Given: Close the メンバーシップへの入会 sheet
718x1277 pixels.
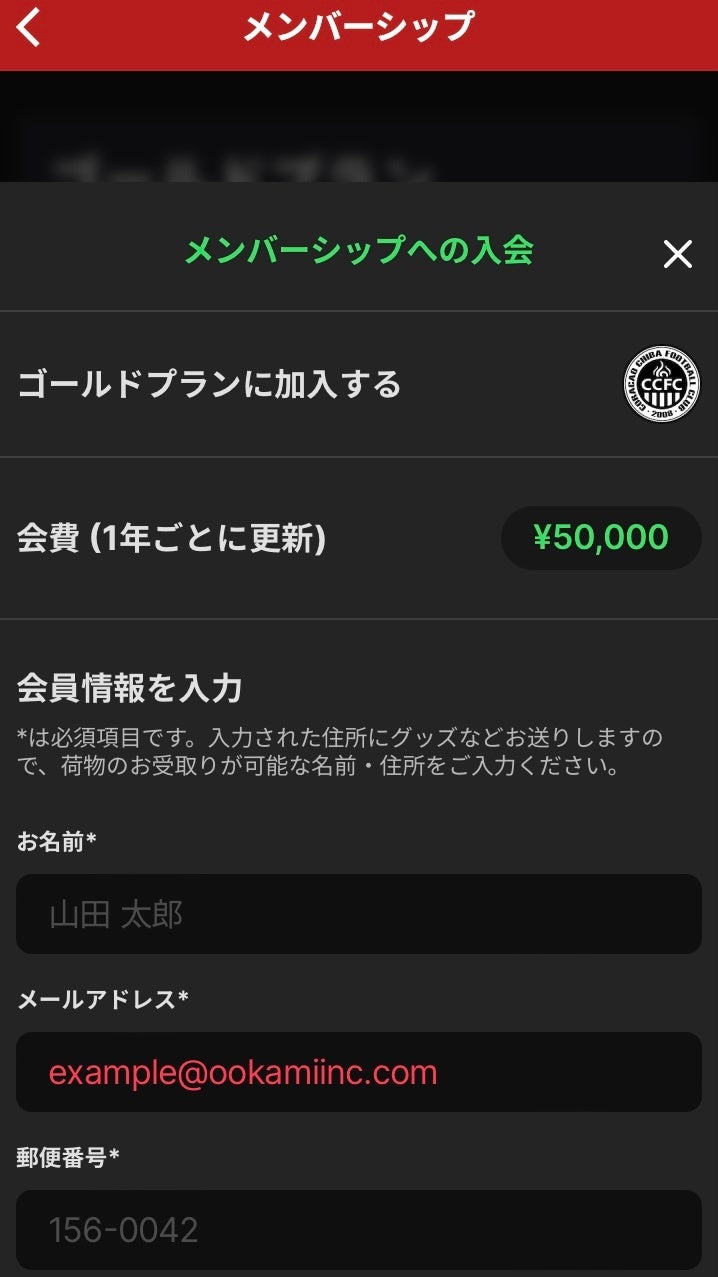Looking at the screenshot, I should (677, 255).
